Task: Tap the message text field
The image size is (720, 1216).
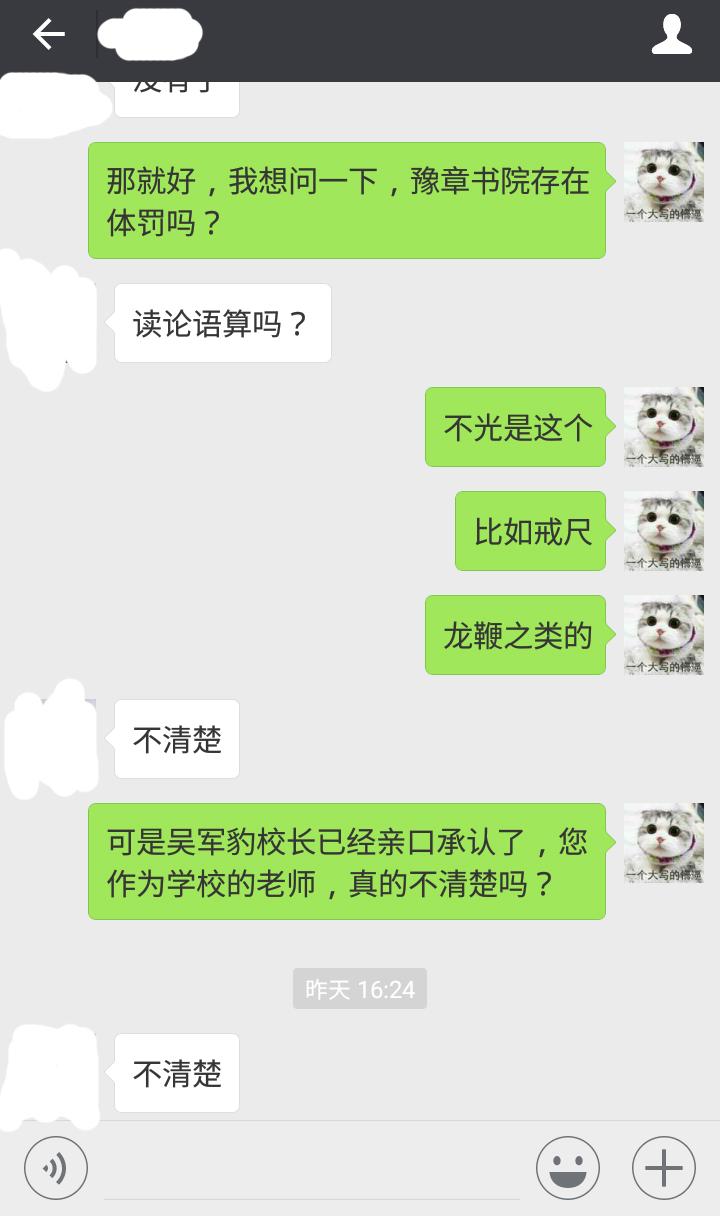Action: point(312,1170)
